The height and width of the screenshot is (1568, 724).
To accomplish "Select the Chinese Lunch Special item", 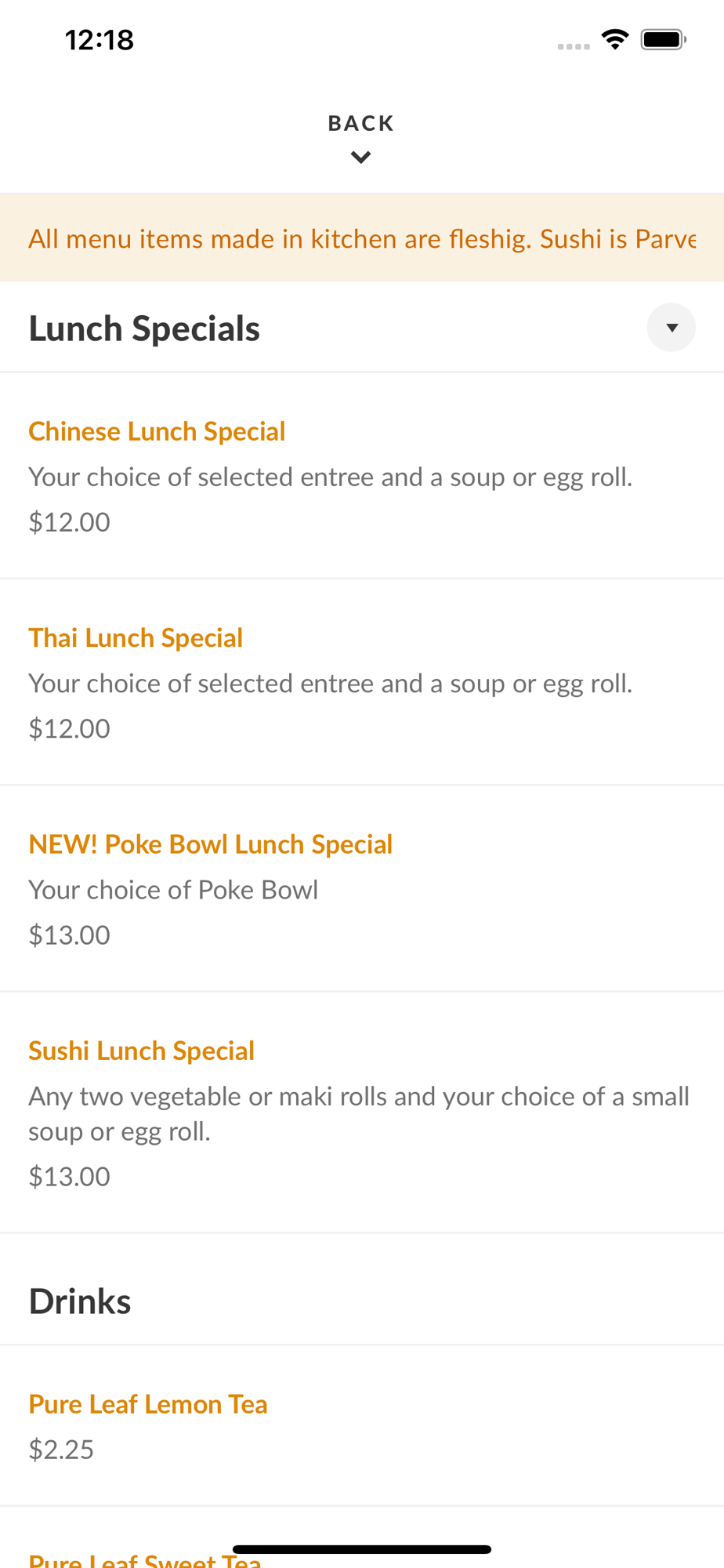I will [x=362, y=476].
